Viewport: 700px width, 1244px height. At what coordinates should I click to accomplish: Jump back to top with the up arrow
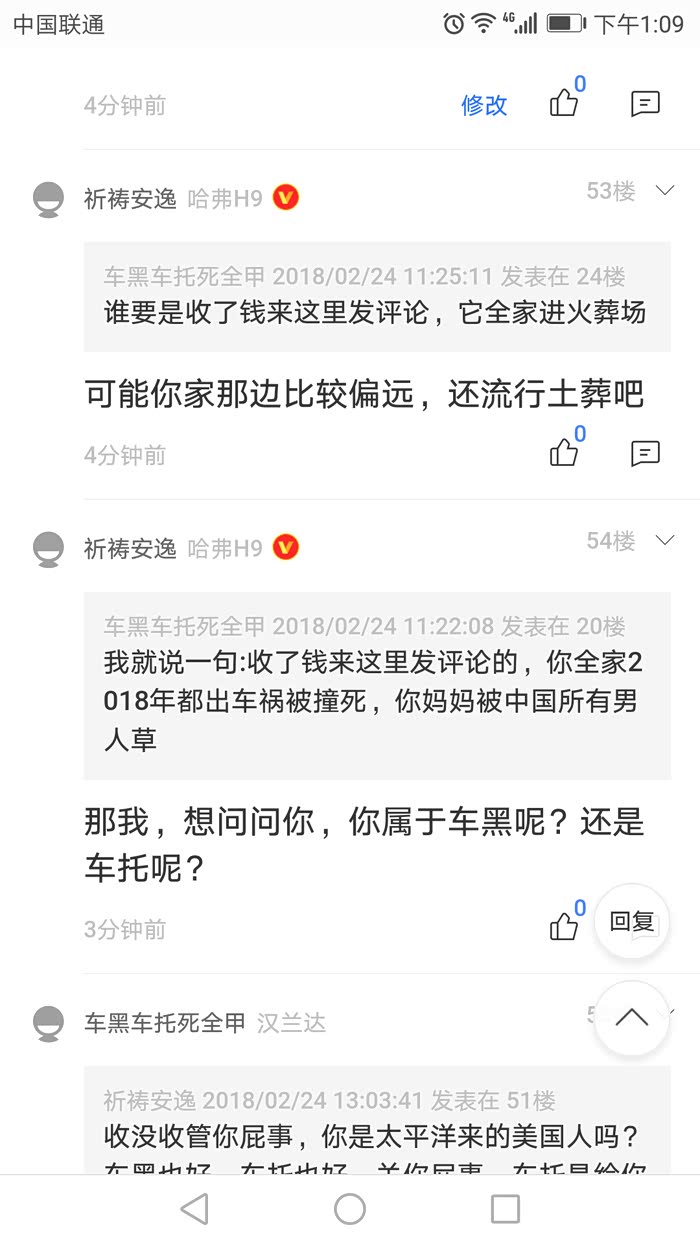tap(632, 1018)
